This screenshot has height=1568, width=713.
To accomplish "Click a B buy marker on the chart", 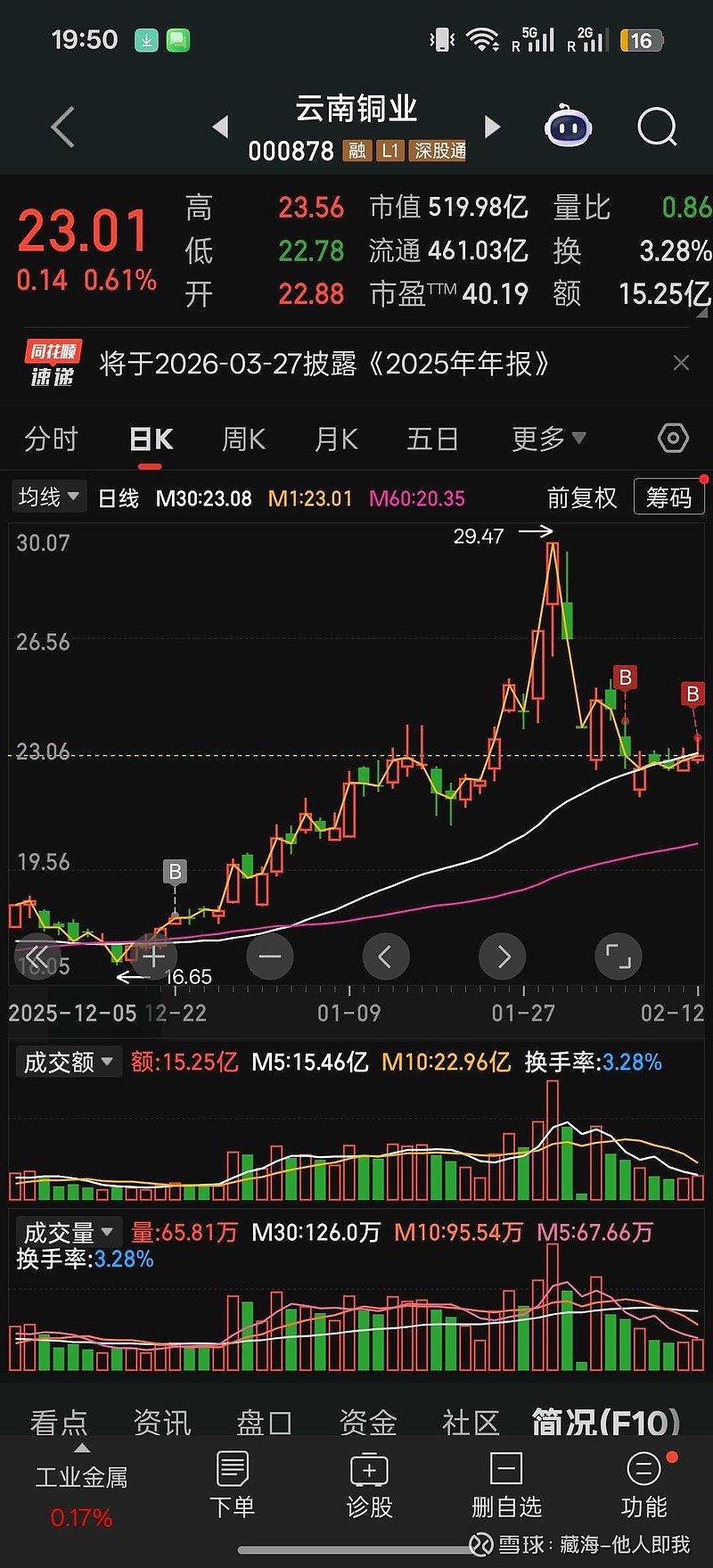I will (626, 677).
